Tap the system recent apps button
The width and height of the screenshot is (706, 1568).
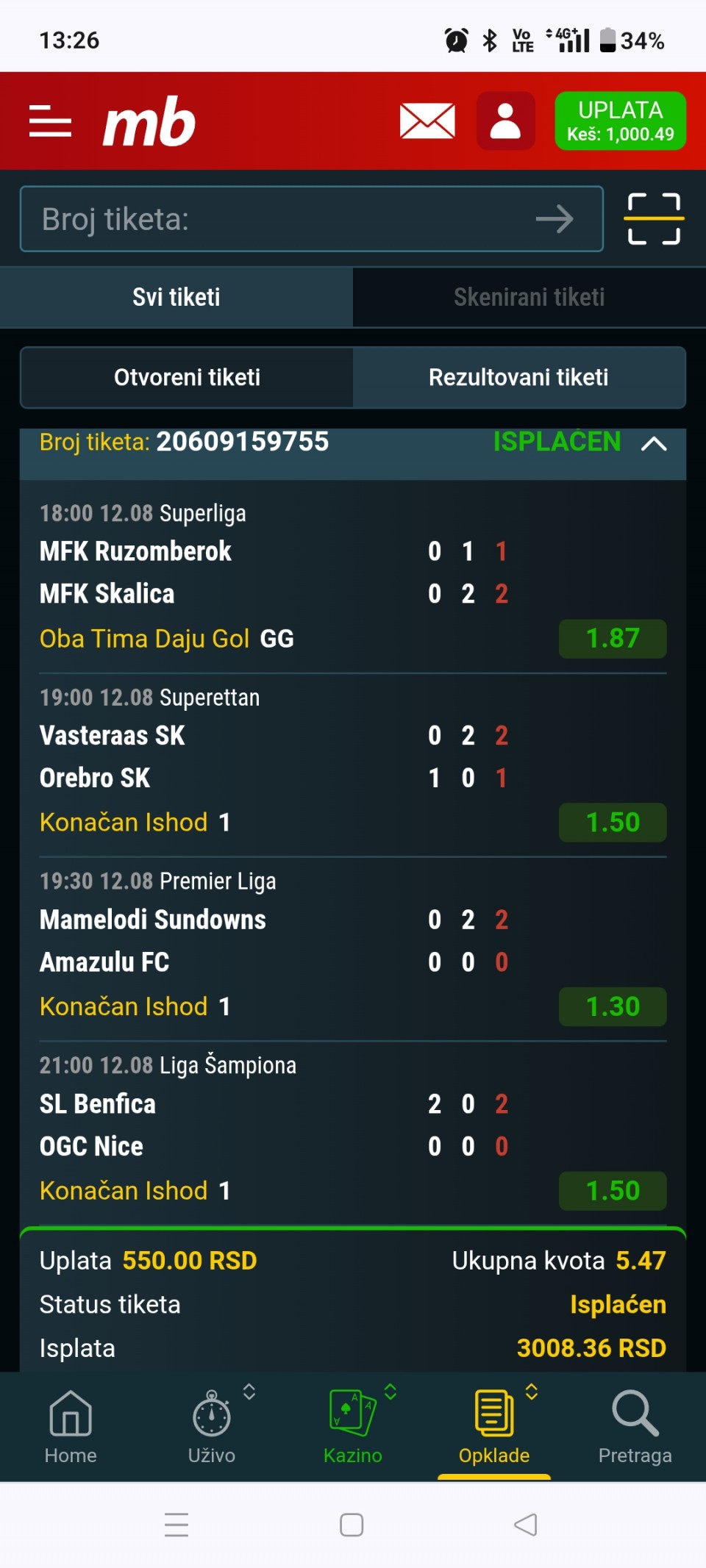coord(176,1525)
